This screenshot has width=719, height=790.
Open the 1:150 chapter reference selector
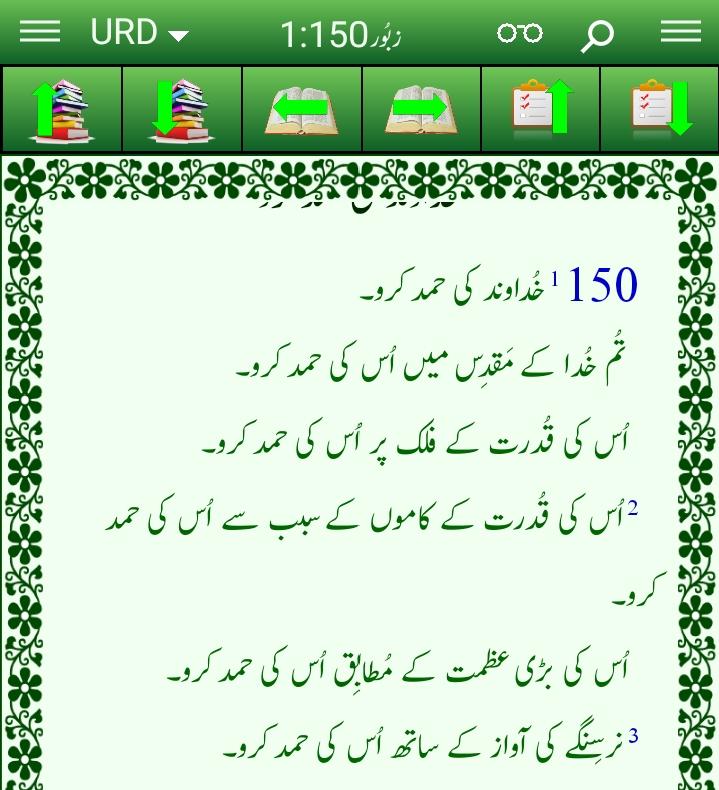[x=340, y=35]
